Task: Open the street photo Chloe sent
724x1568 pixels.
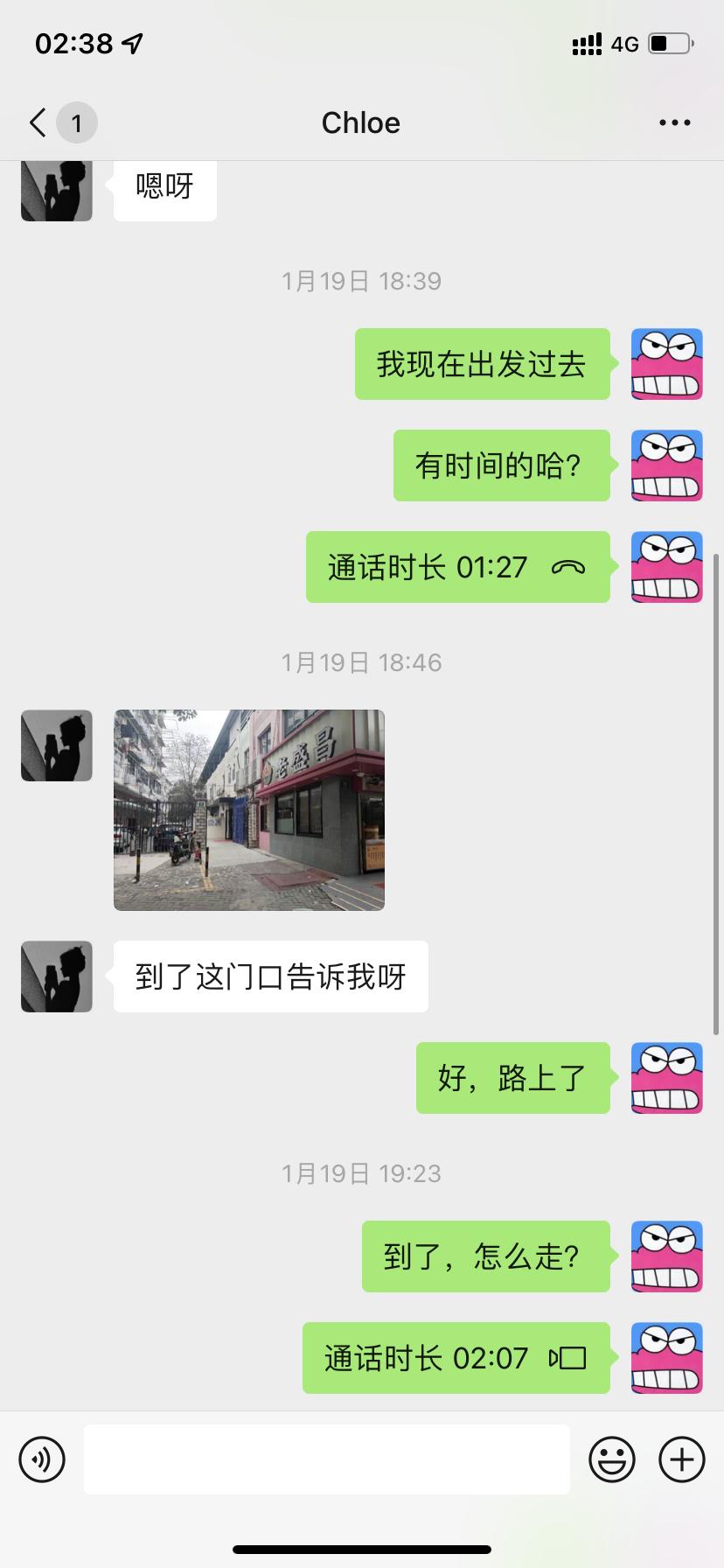Action: pos(249,809)
